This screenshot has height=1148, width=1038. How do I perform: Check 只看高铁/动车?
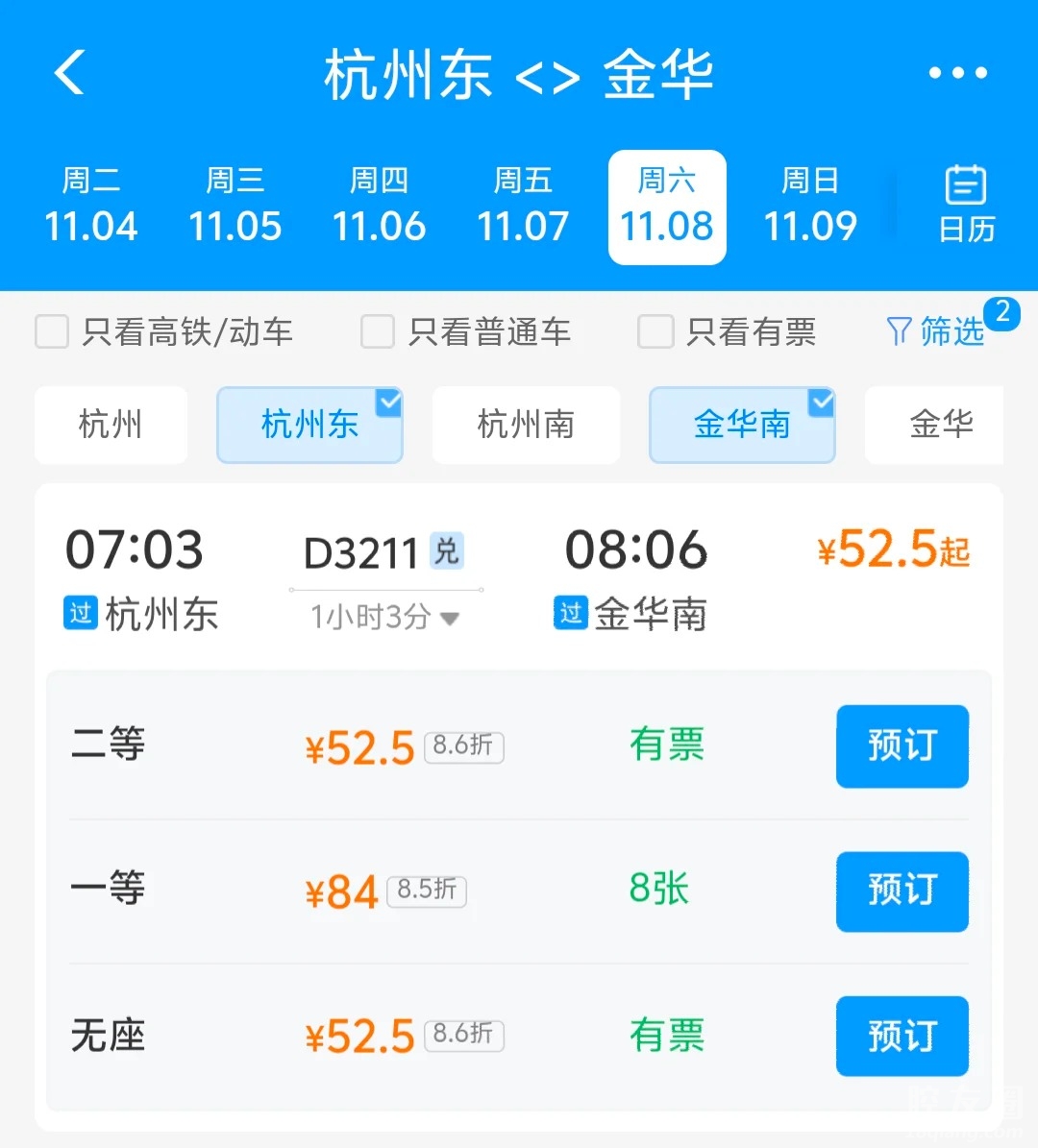pos(53,332)
